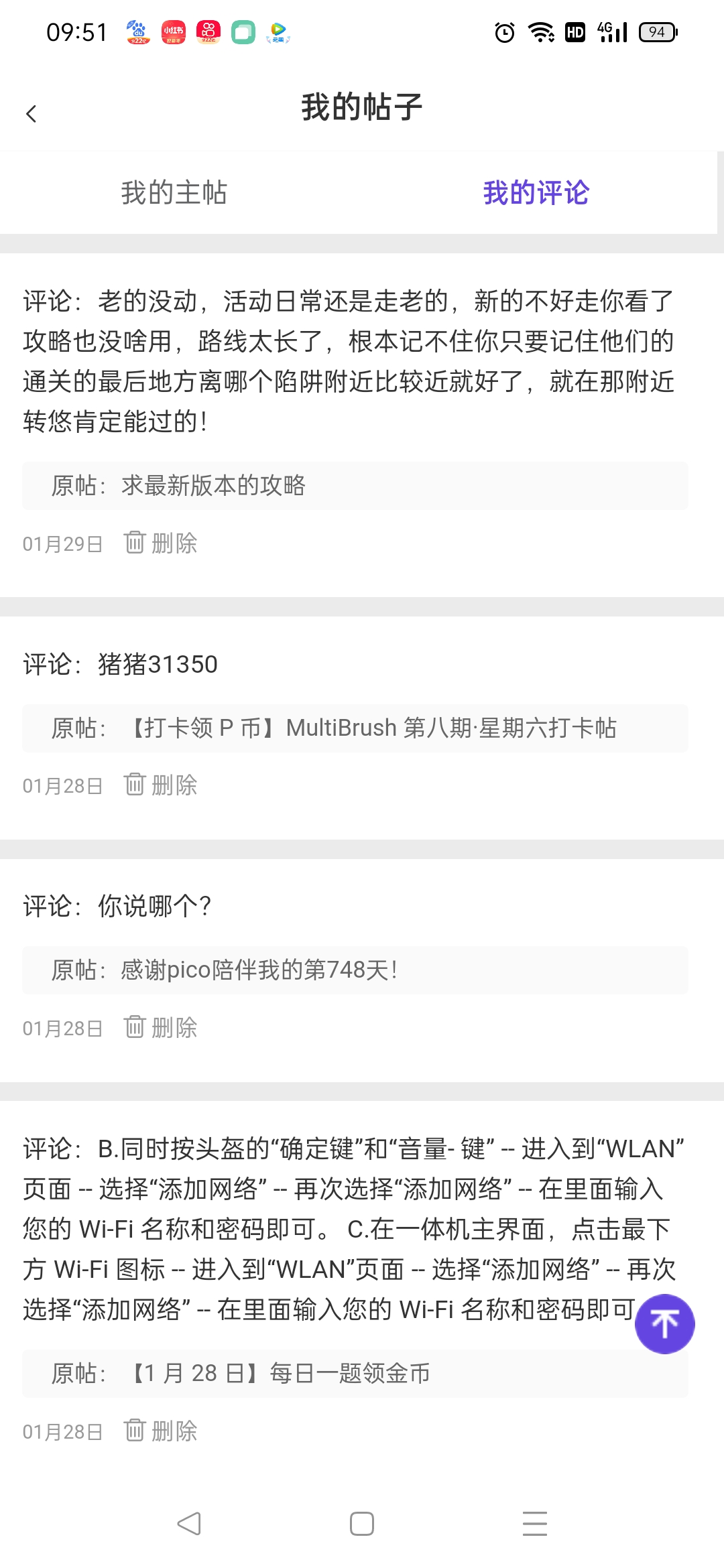Image resolution: width=724 pixels, height=1568 pixels.
Task: Tap the comment text 猪猪31350
Action: (158, 665)
